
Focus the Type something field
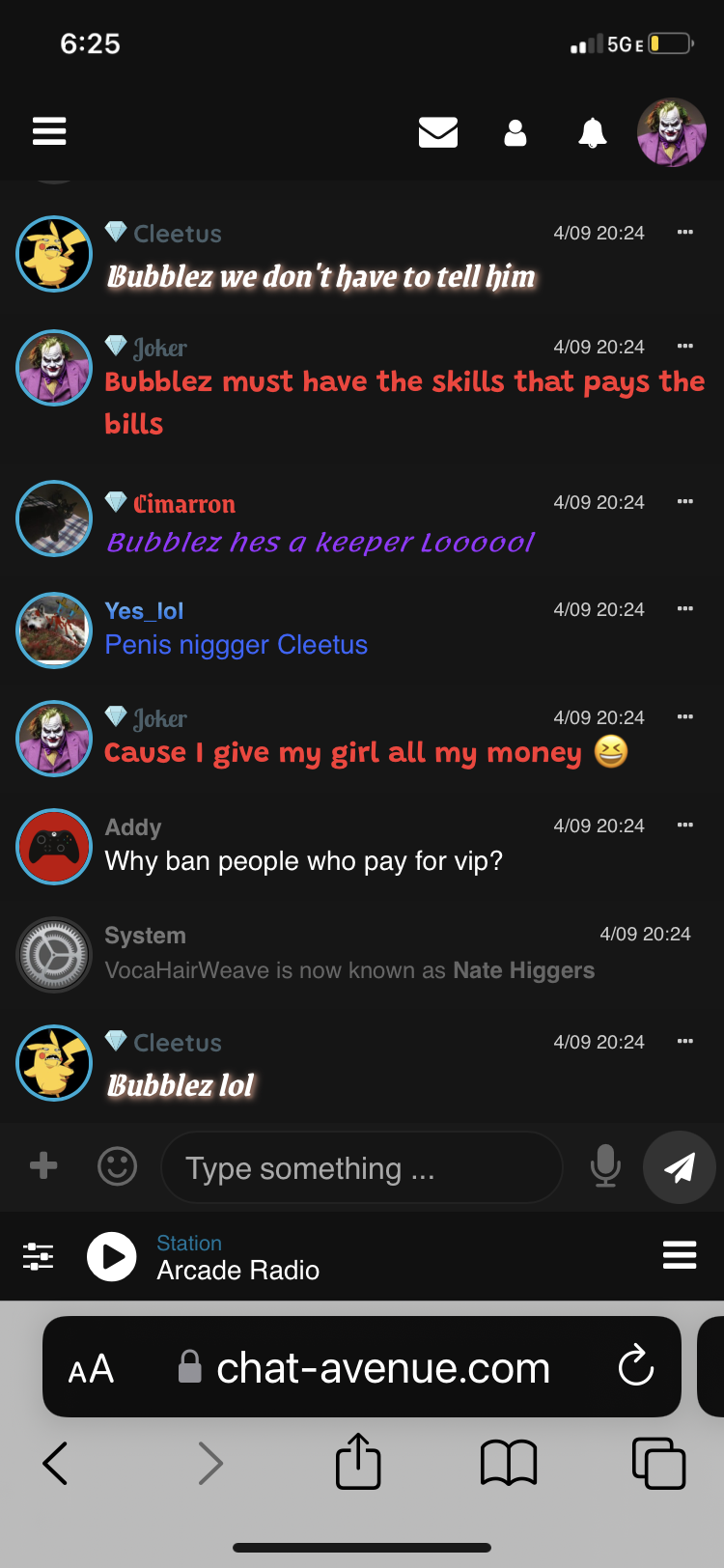361,1167
